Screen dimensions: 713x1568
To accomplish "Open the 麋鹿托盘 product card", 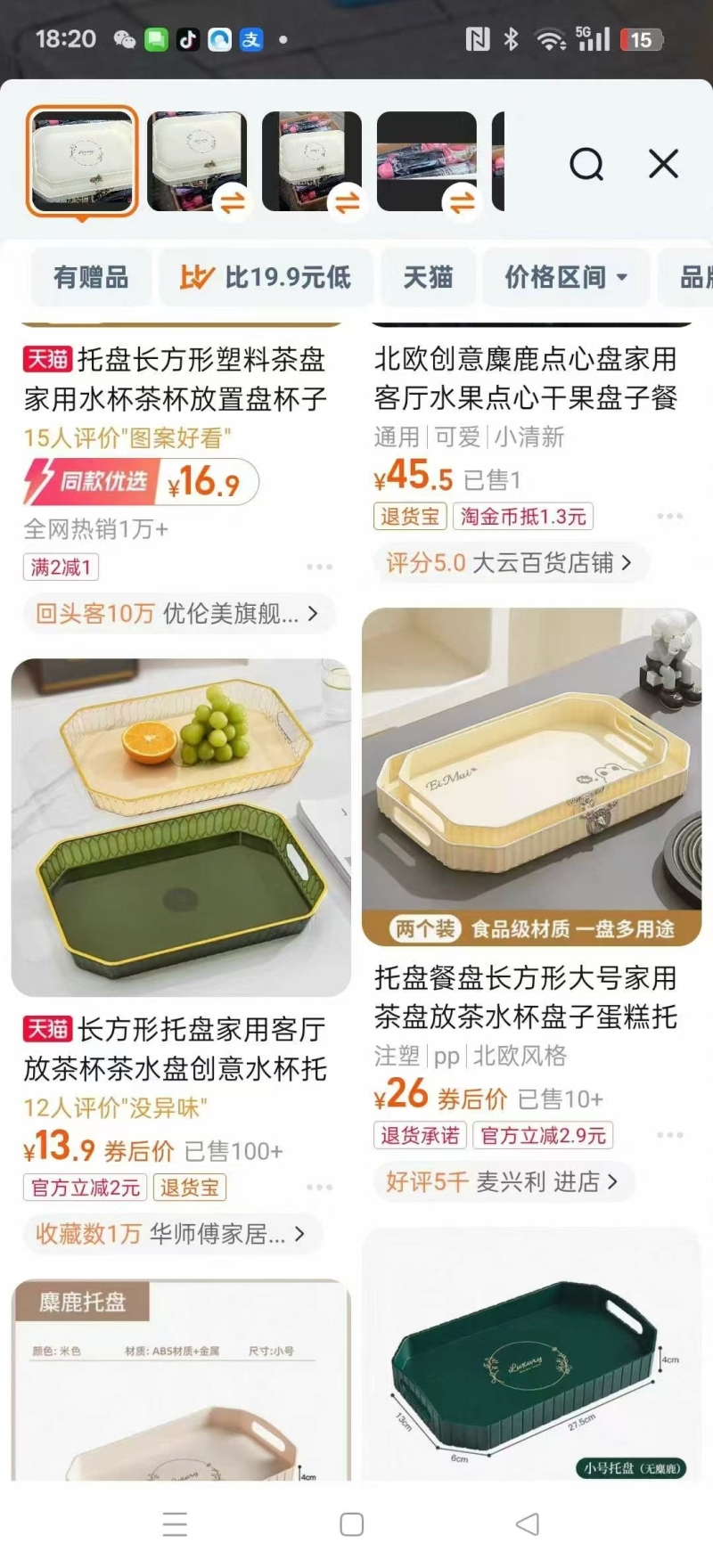I will pyautogui.click(x=181, y=1380).
